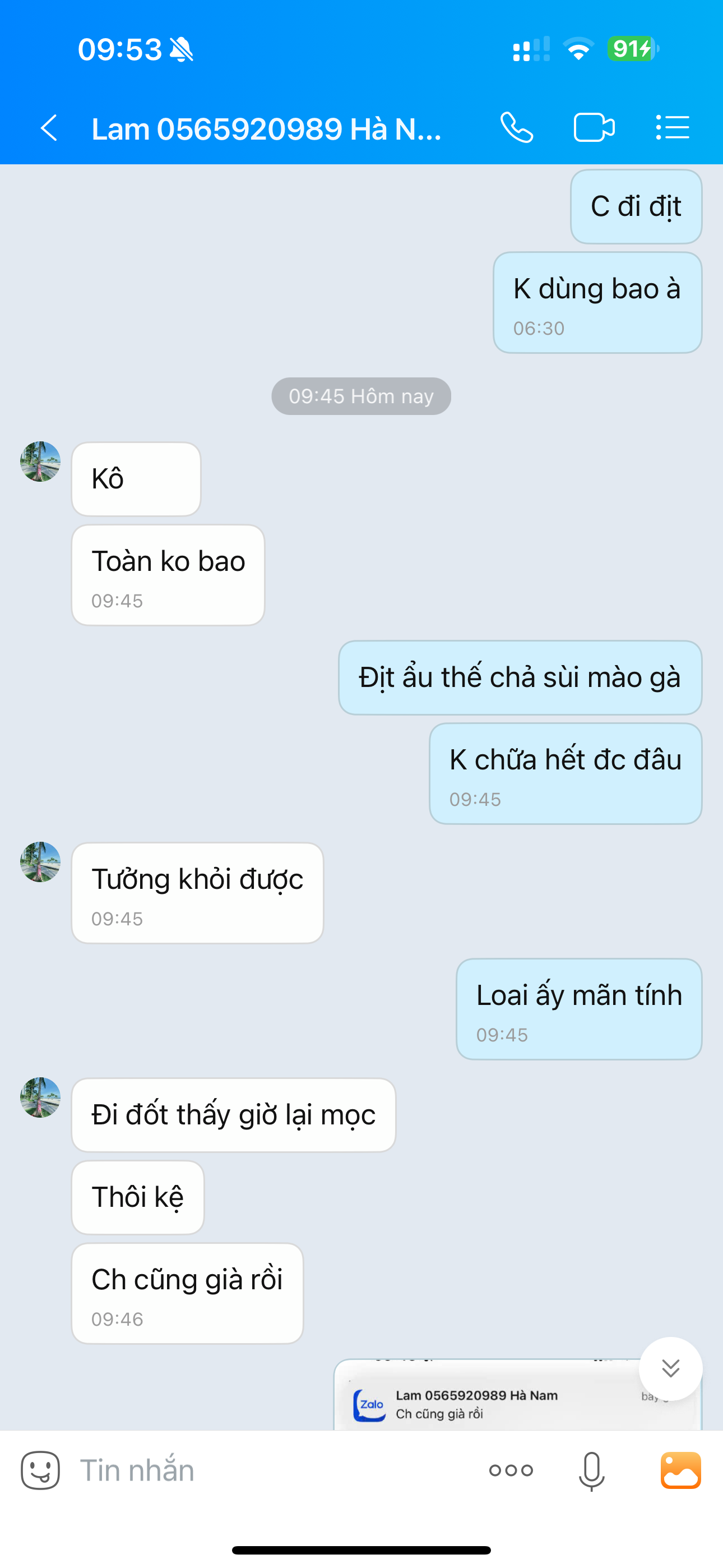Start a video call with Lam

point(594,128)
